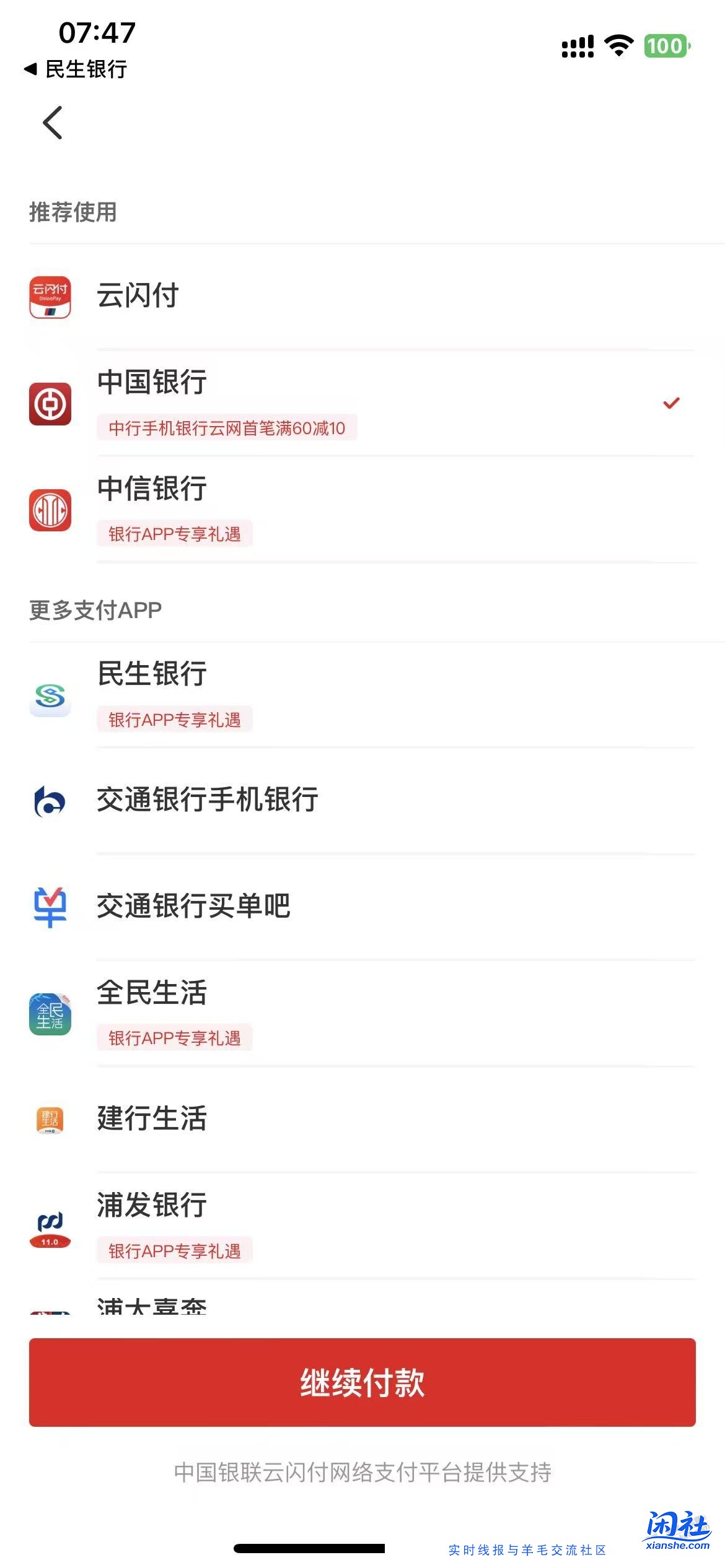Viewport: 725px width, 1568px height.
Task: Select the 中信银行 CITIC Bank icon
Action: pyautogui.click(x=51, y=510)
